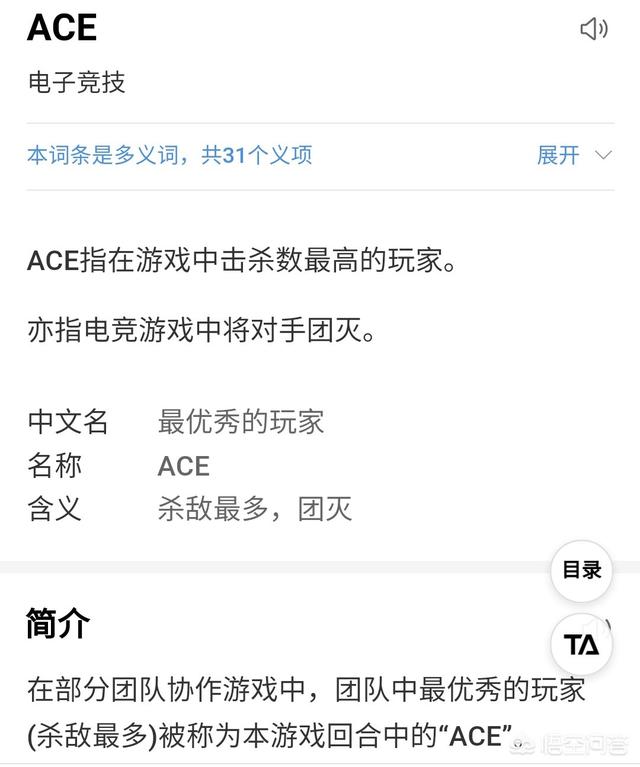Expand the 31 meanings list
640x767 pixels.
[x=574, y=155]
